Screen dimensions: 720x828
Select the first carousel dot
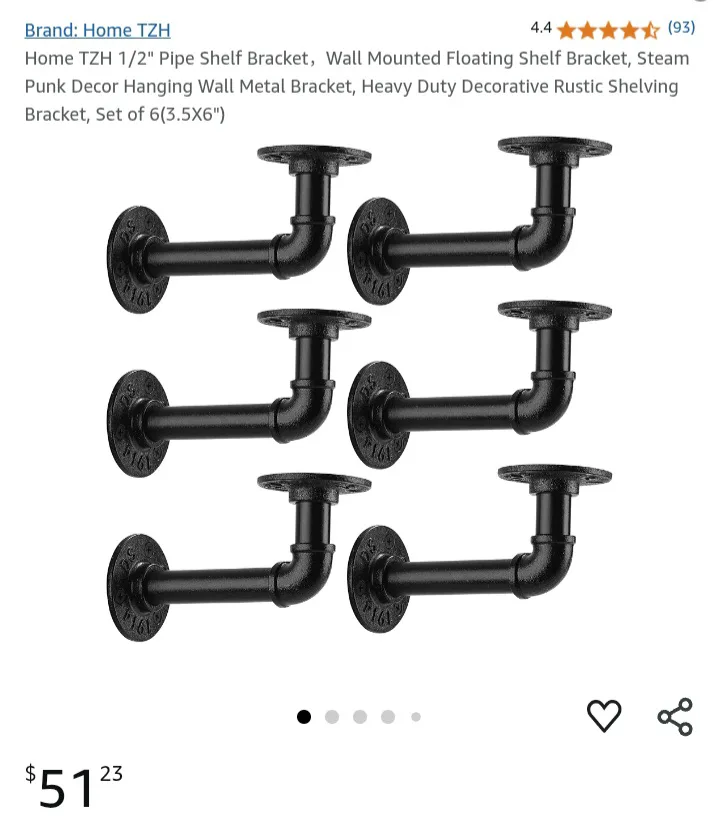(302, 716)
